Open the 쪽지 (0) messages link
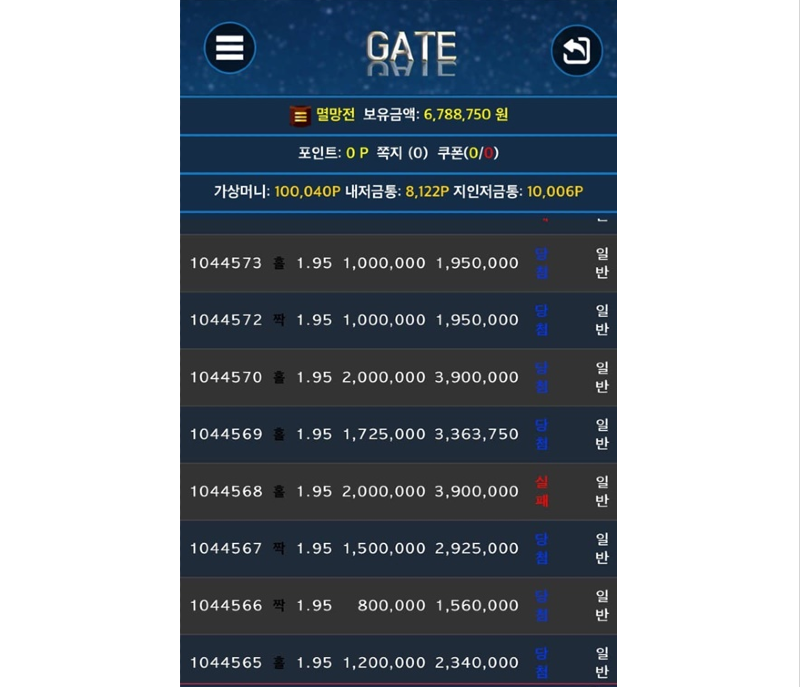The height and width of the screenshot is (687, 800). (402, 153)
